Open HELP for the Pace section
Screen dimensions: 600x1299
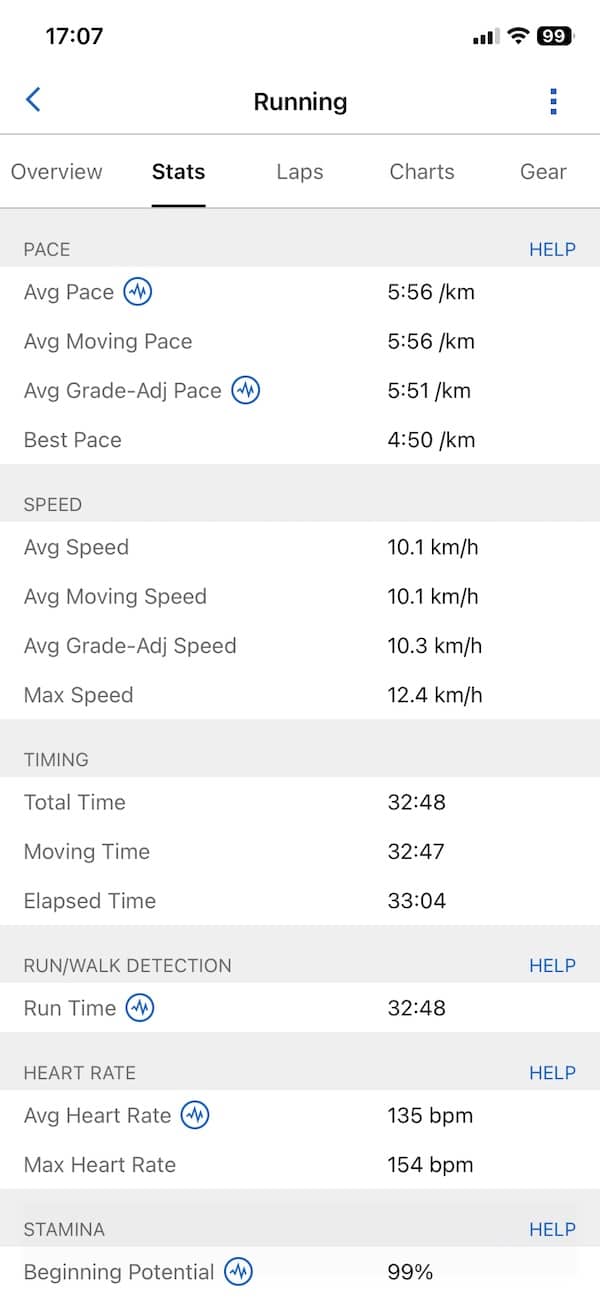tap(552, 250)
